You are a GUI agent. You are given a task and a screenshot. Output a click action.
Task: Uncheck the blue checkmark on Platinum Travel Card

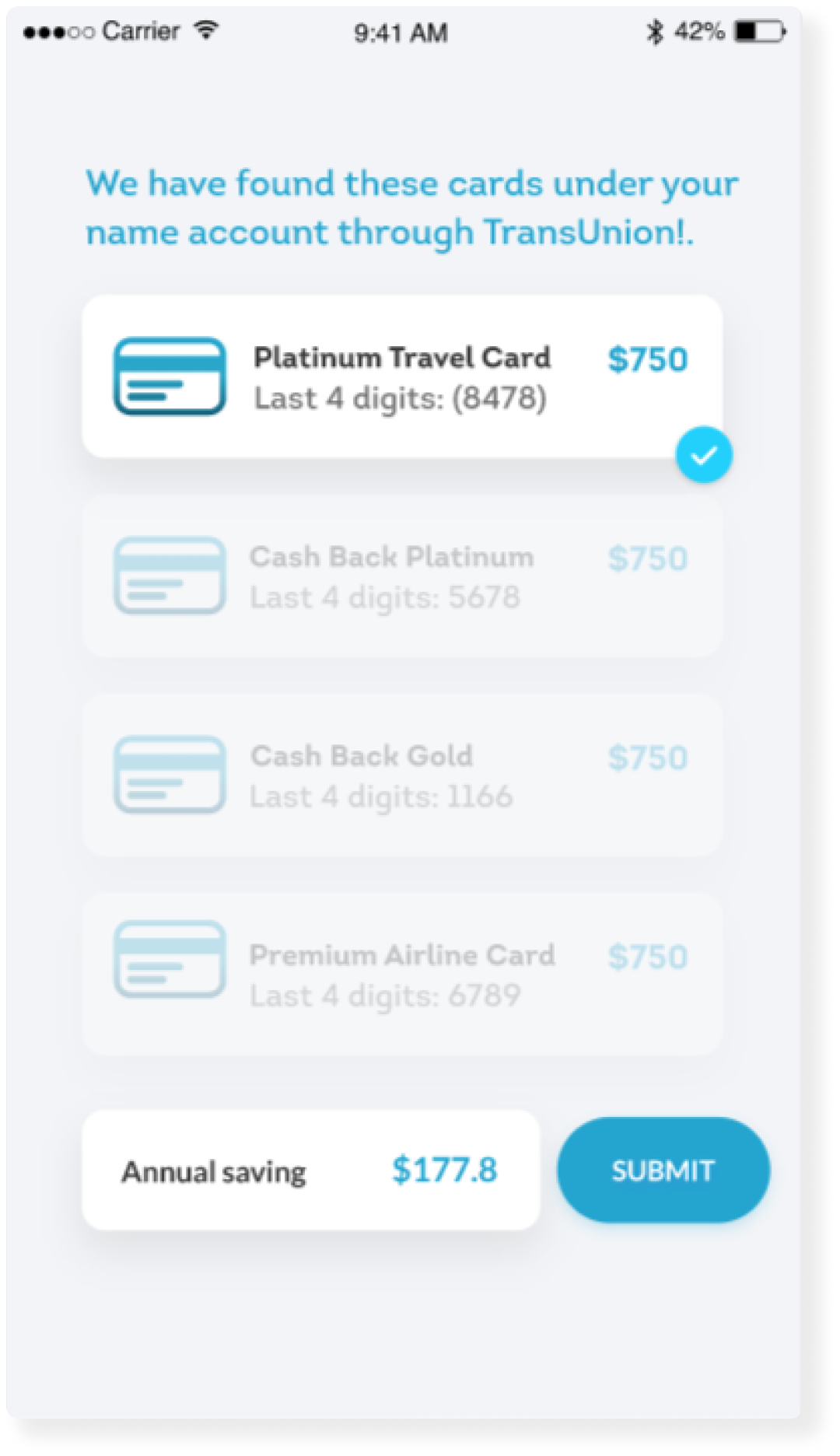tap(704, 455)
